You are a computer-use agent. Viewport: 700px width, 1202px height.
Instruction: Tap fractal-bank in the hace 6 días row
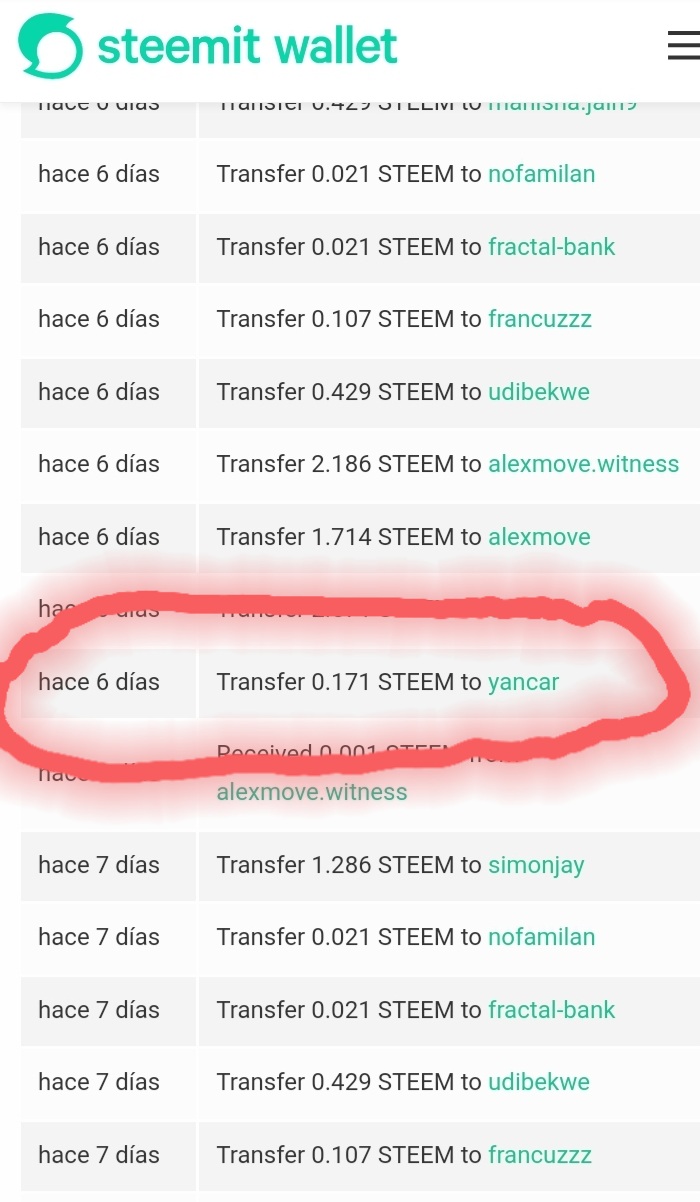[x=551, y=247]
